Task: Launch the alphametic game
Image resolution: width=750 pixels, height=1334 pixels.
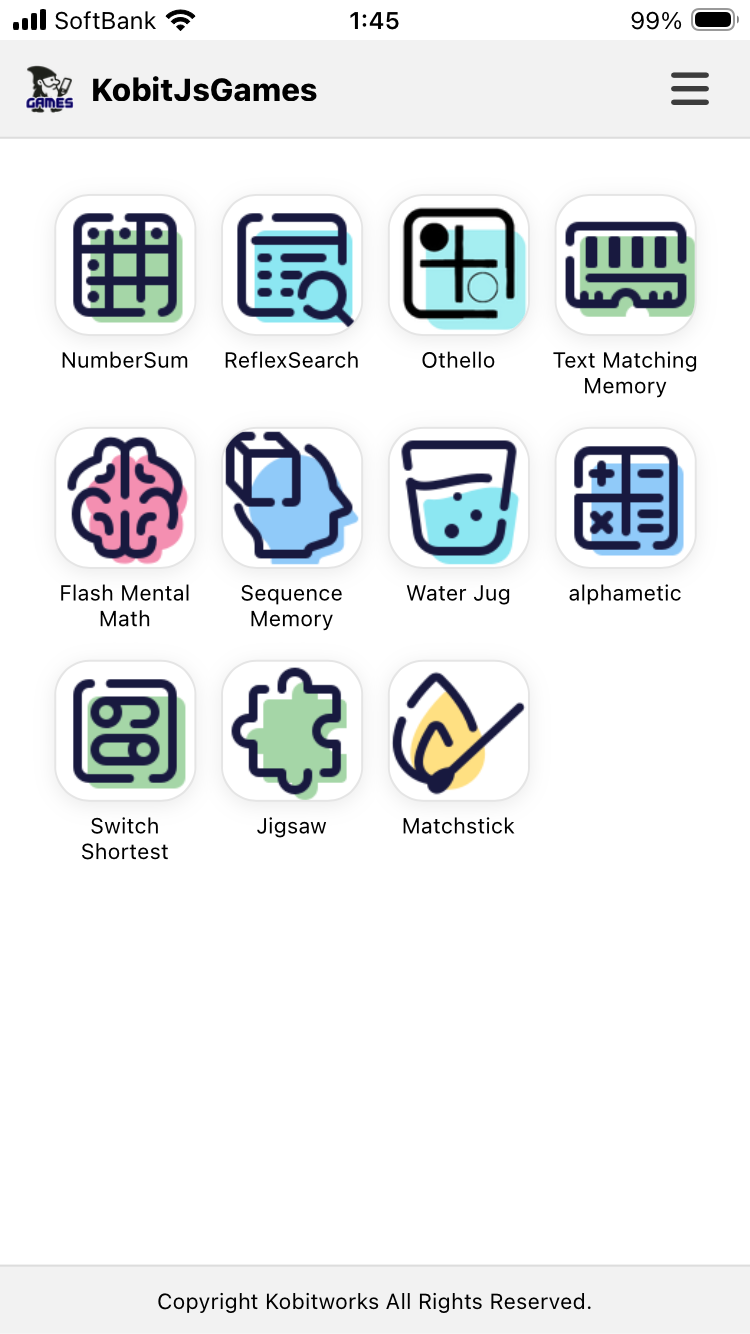Action: click(625, 498)
